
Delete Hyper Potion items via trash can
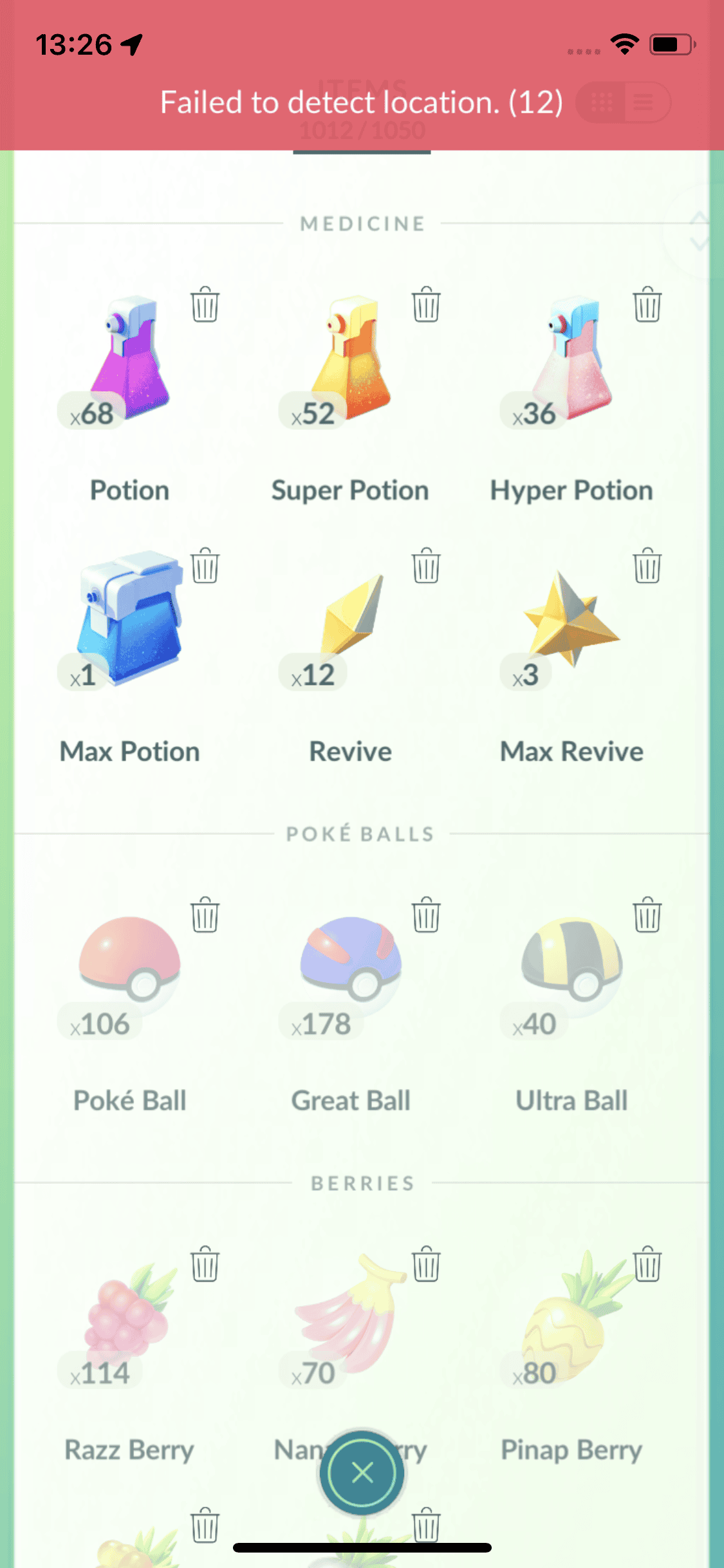[647, 304]
